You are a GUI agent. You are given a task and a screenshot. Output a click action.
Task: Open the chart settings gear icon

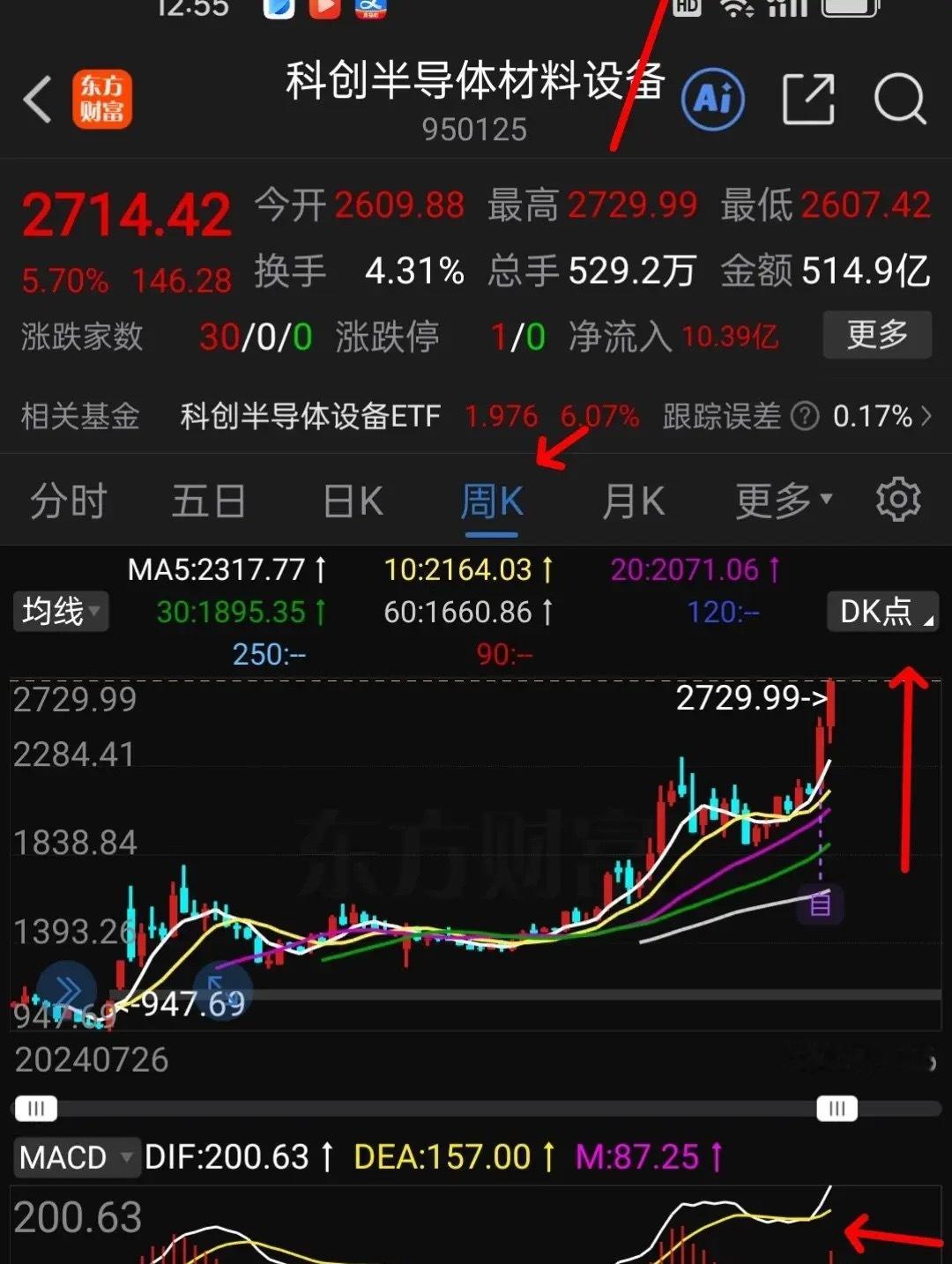coord(898,500)
